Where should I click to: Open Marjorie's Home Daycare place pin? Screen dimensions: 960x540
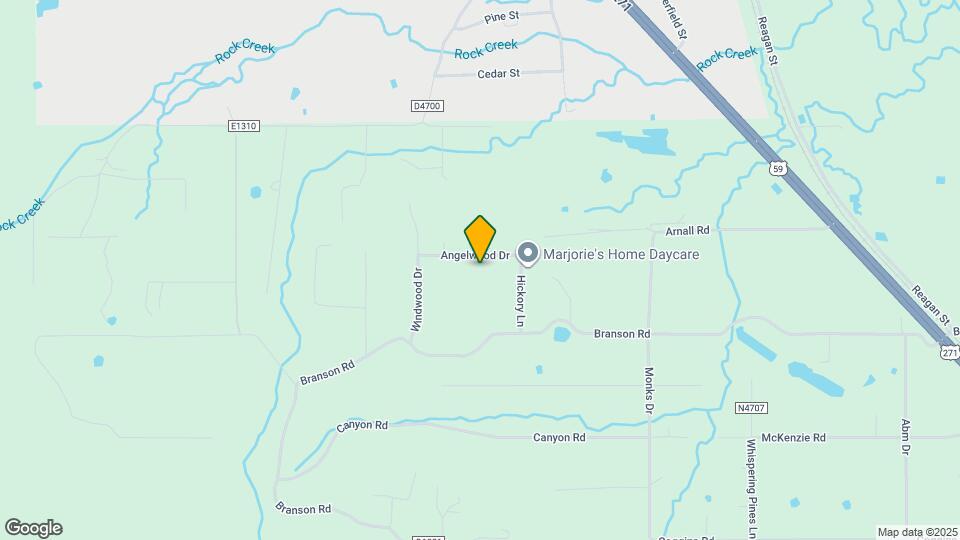pos(528,254)
